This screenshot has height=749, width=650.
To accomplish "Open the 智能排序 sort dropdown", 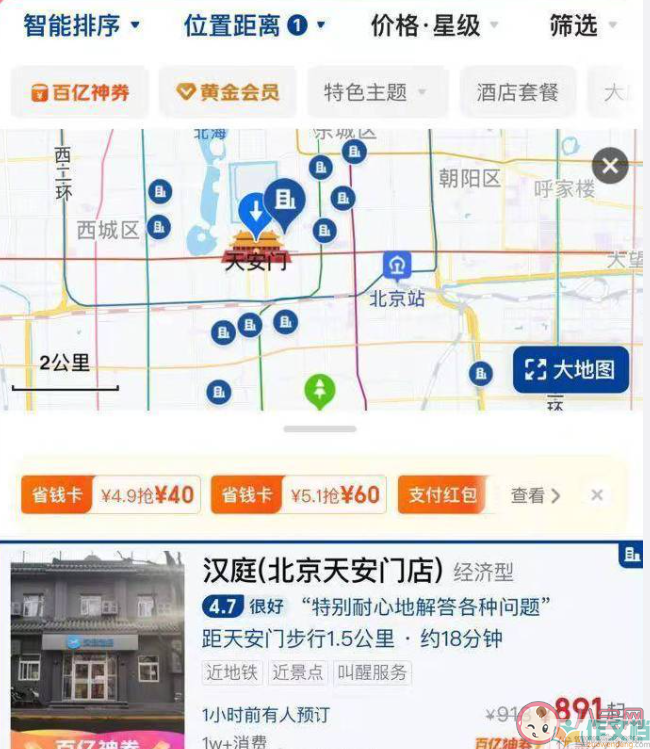I will pos(82,25).
